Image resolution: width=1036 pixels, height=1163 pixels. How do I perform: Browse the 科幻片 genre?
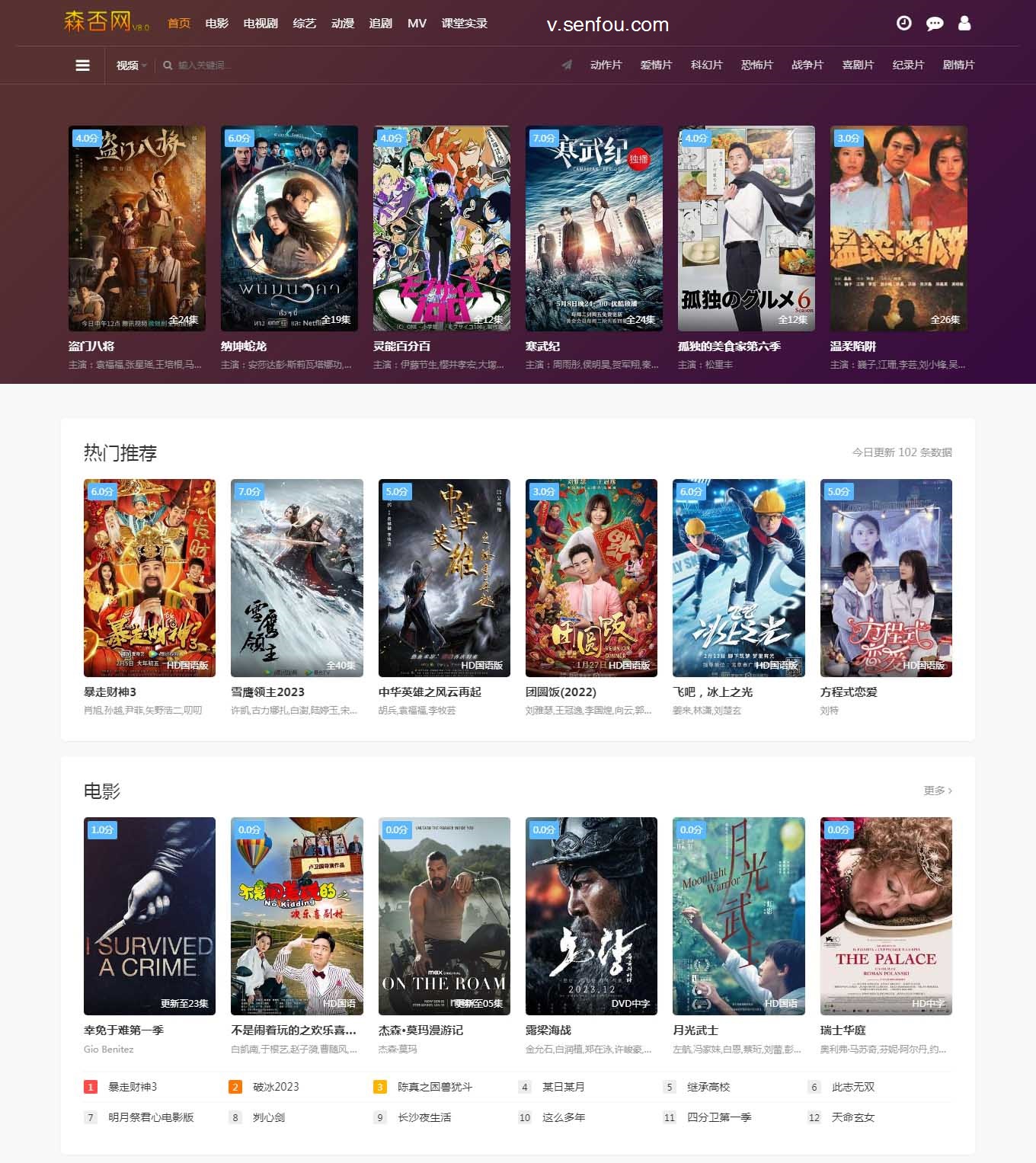tap(706, 65)
